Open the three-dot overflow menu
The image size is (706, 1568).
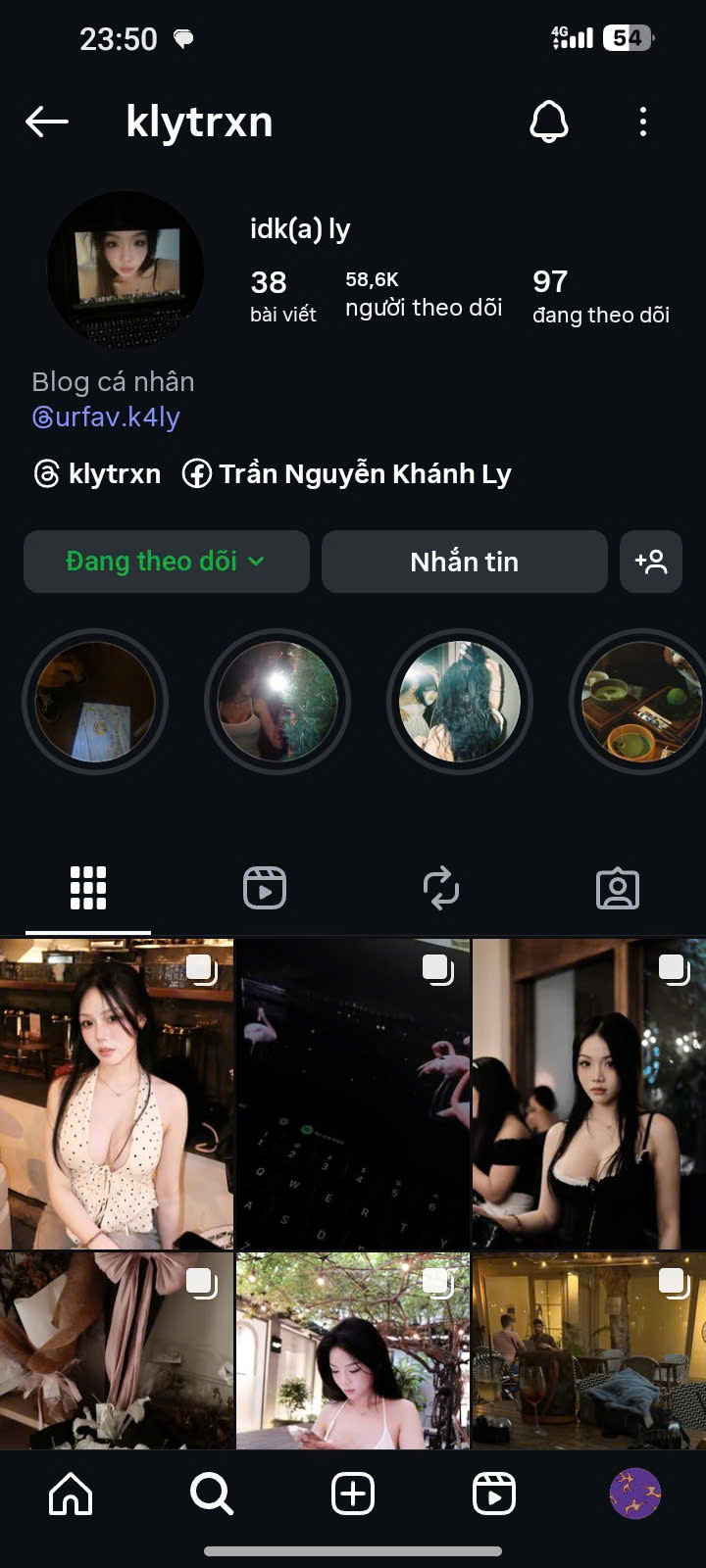pos(642,122)
